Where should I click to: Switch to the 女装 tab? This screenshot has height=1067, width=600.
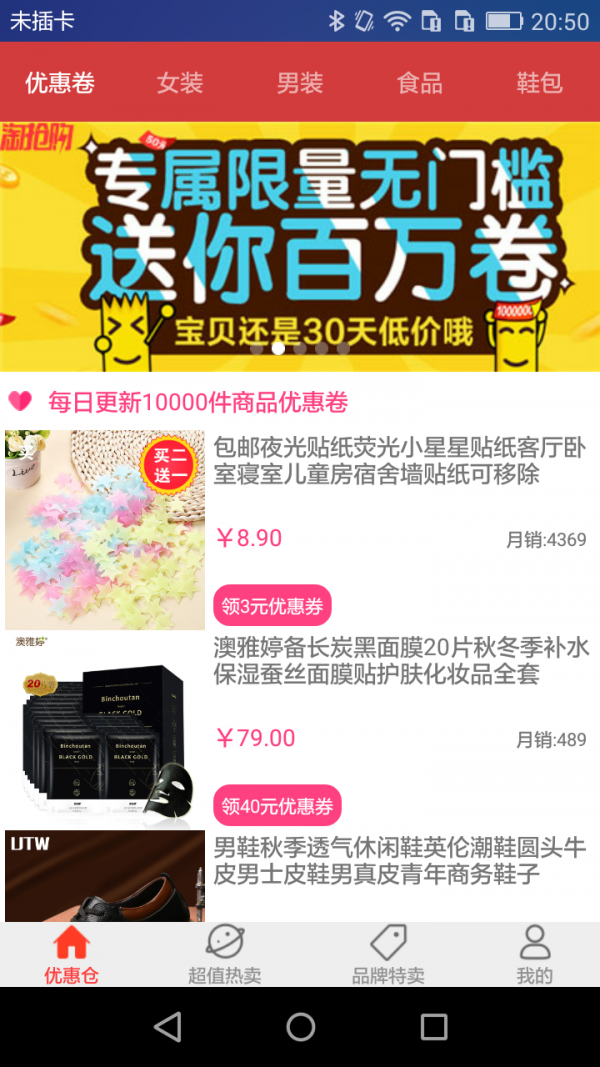180,83
